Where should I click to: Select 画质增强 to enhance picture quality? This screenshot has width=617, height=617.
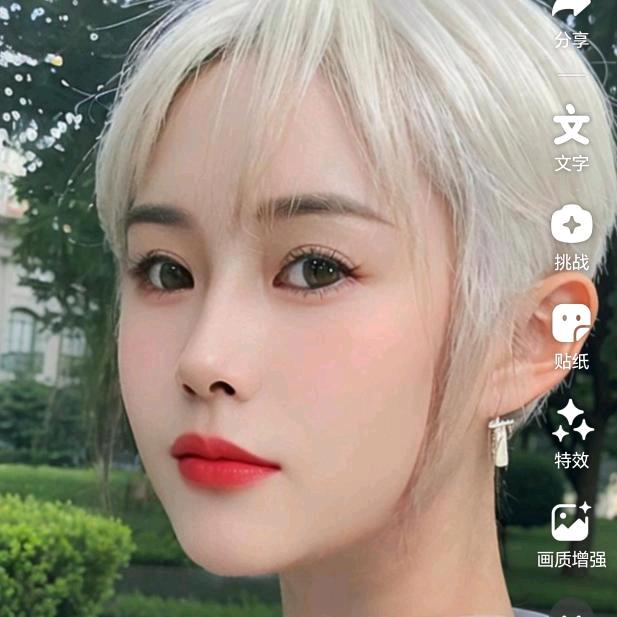[572, 522]
